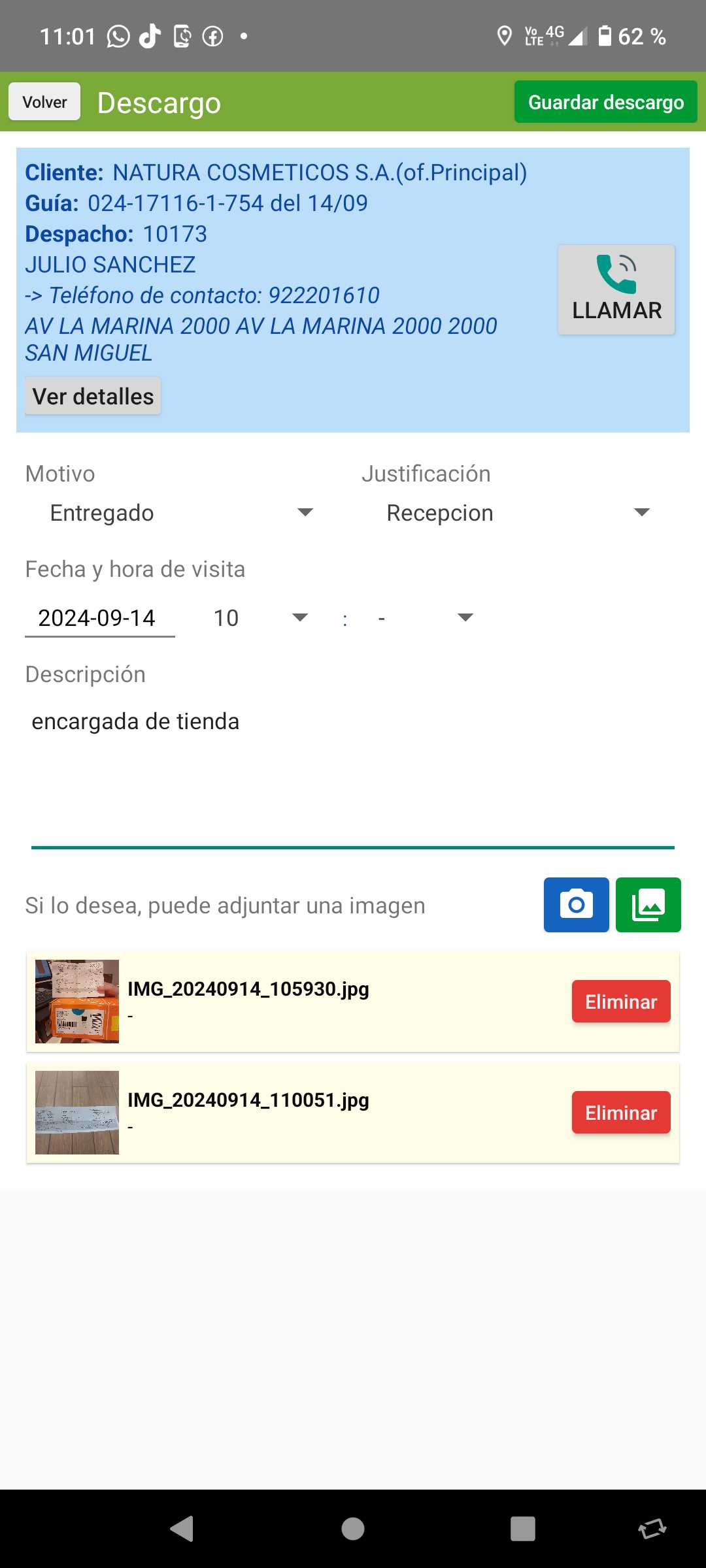Edit the Descripción text field

[353, 771]
